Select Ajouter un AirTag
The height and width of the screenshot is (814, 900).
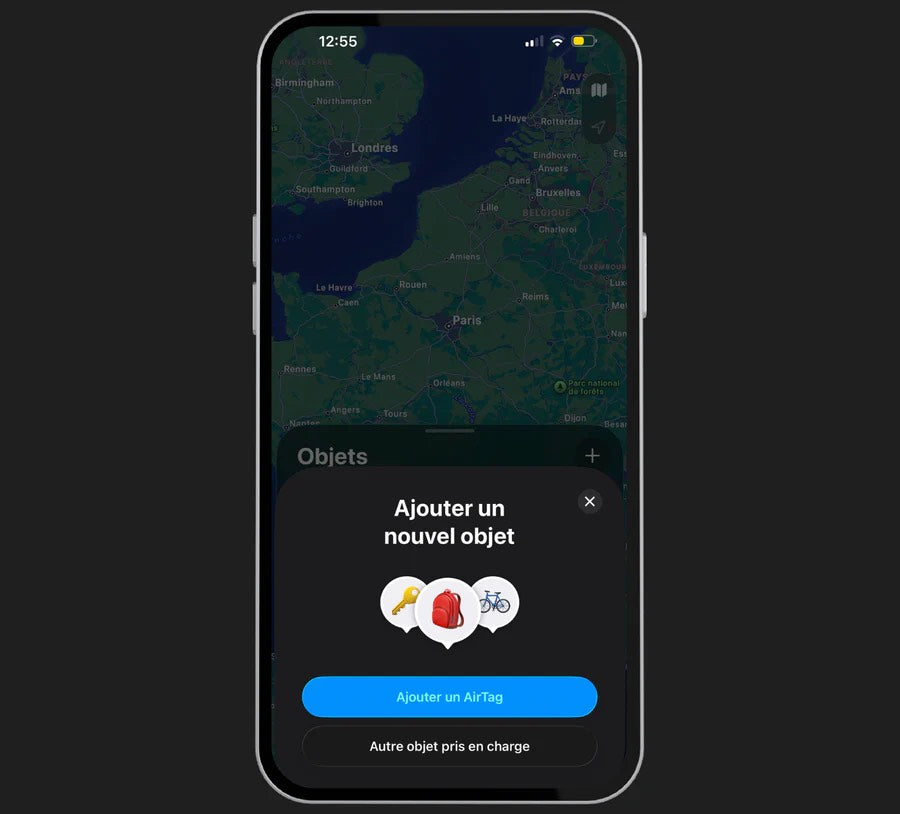[449, 697]
